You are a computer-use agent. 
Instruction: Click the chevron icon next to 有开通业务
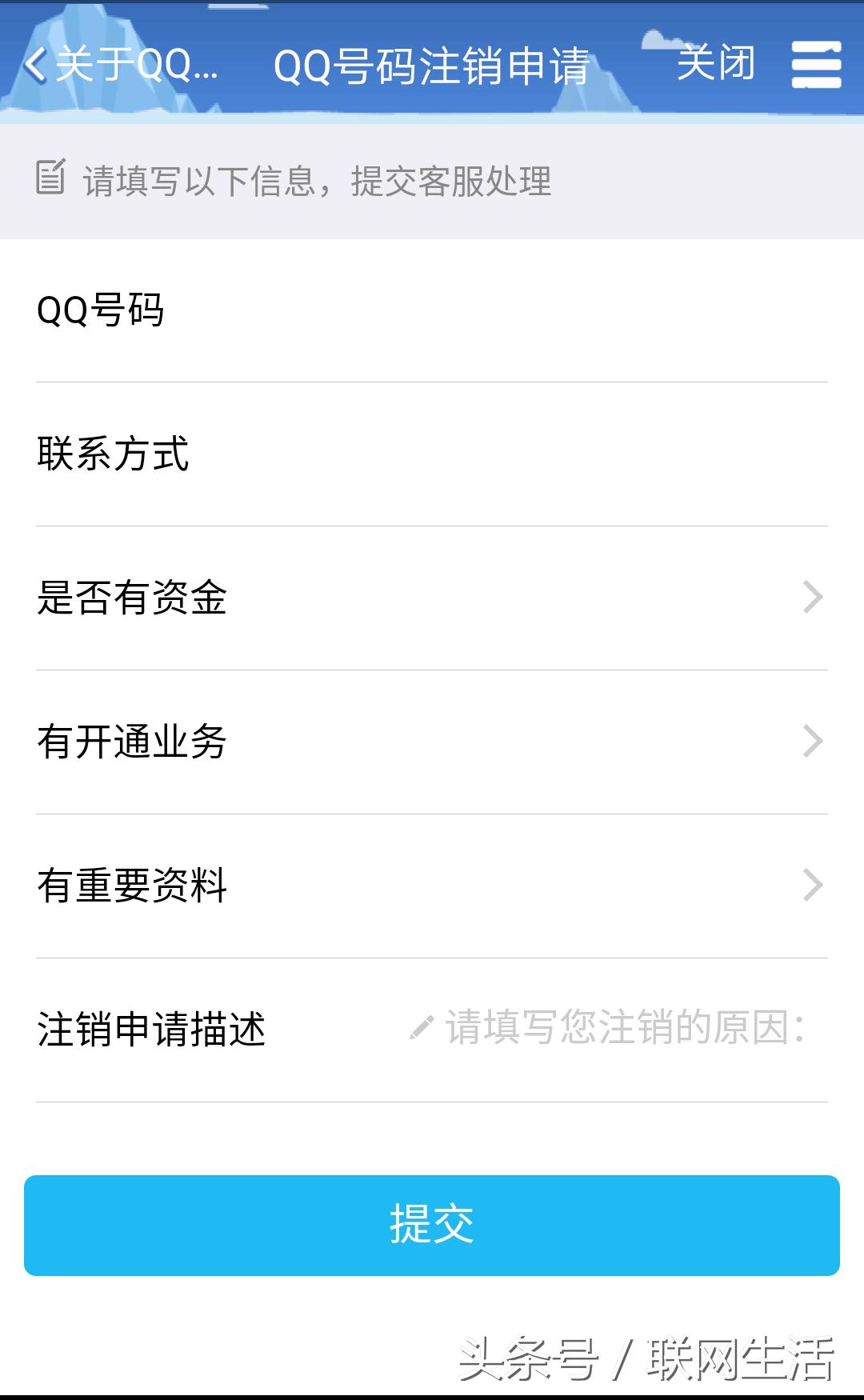click(x=814, y=741)
